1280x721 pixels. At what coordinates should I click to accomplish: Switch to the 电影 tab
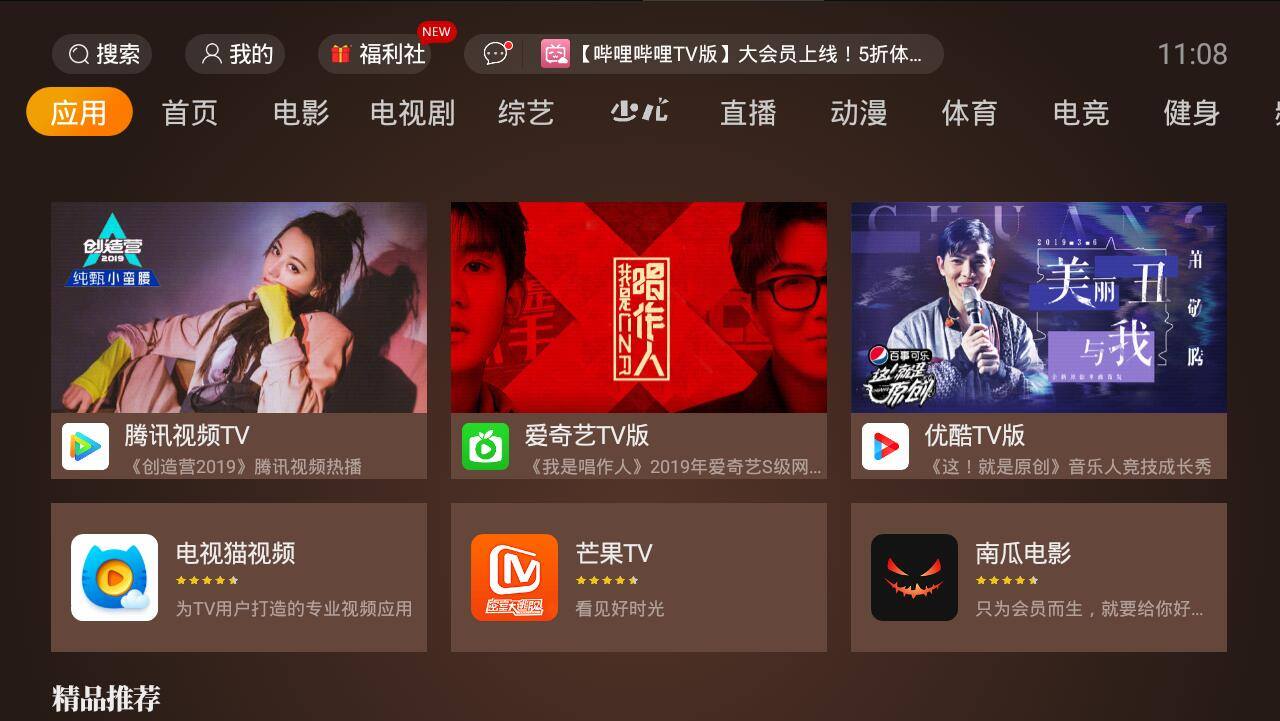click(x=301, y=113)
